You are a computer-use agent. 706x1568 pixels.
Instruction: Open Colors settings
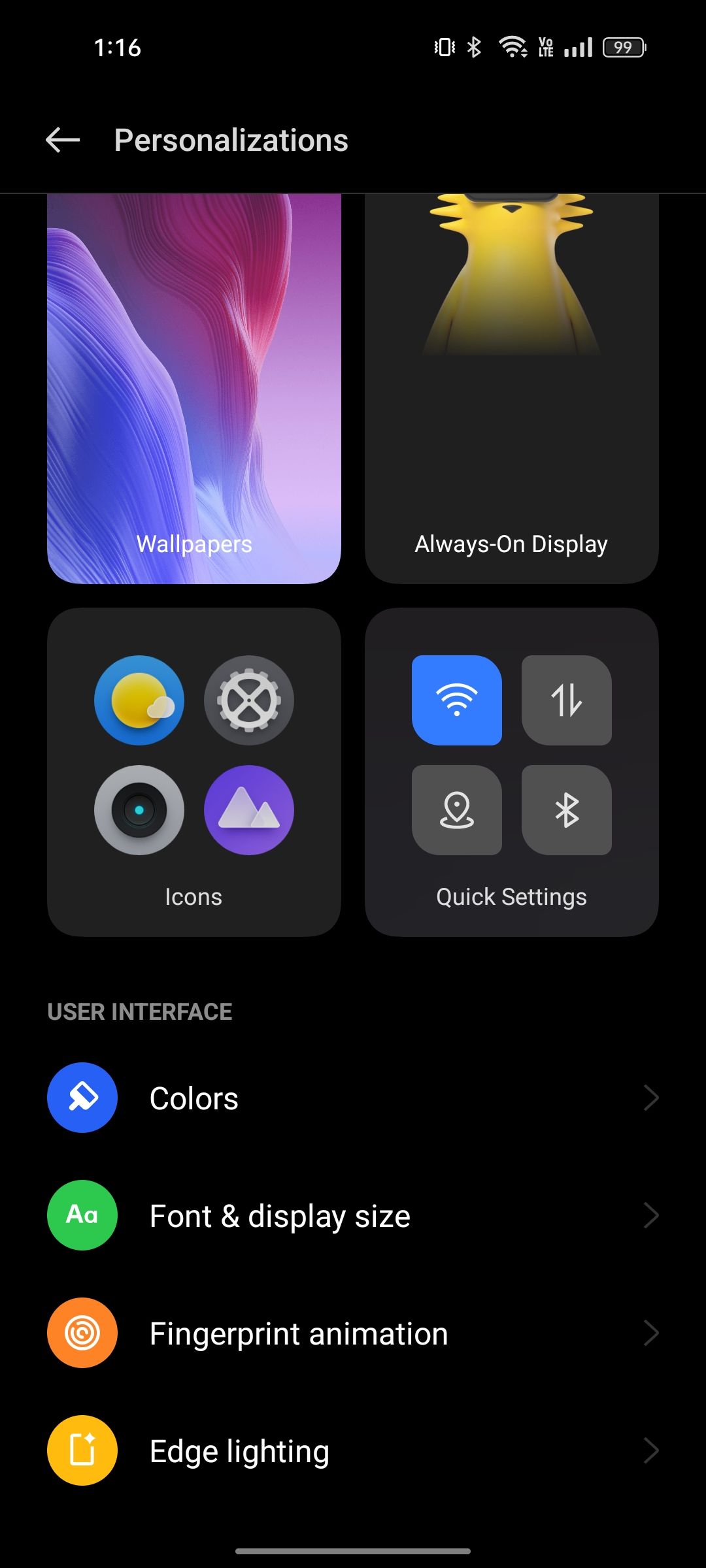pos(353,1098)
